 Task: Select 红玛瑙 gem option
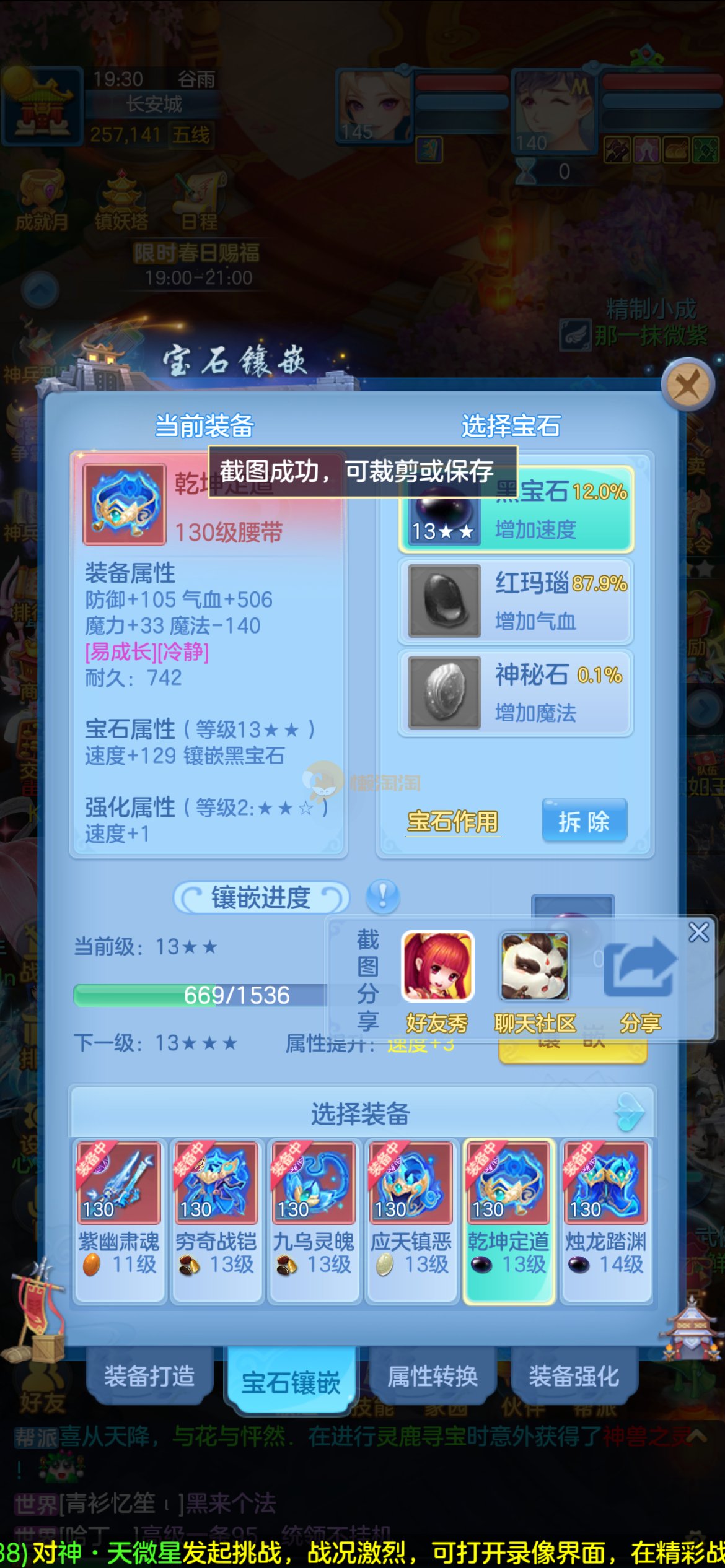click(x=515, y=601)
